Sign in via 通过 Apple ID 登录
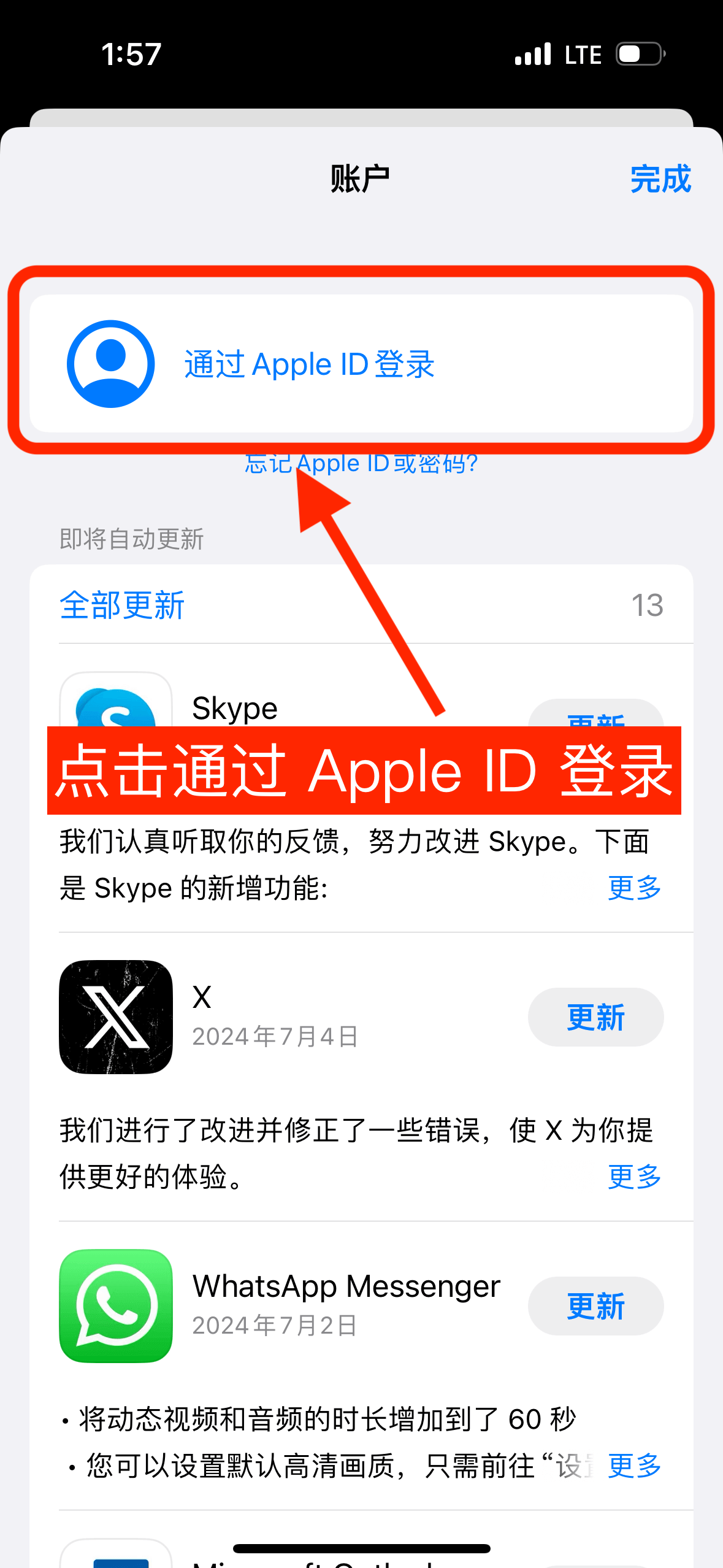 point(309,364)
